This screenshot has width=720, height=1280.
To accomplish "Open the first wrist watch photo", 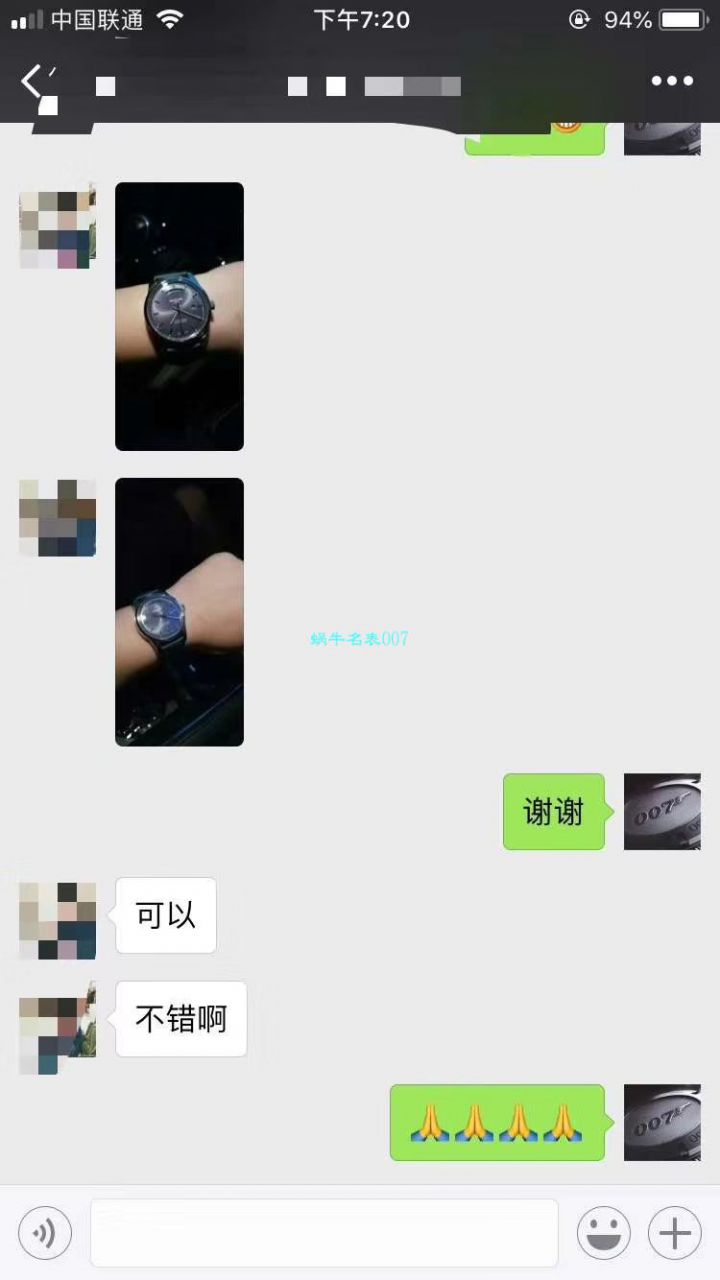I will click(x=179, y=316).
